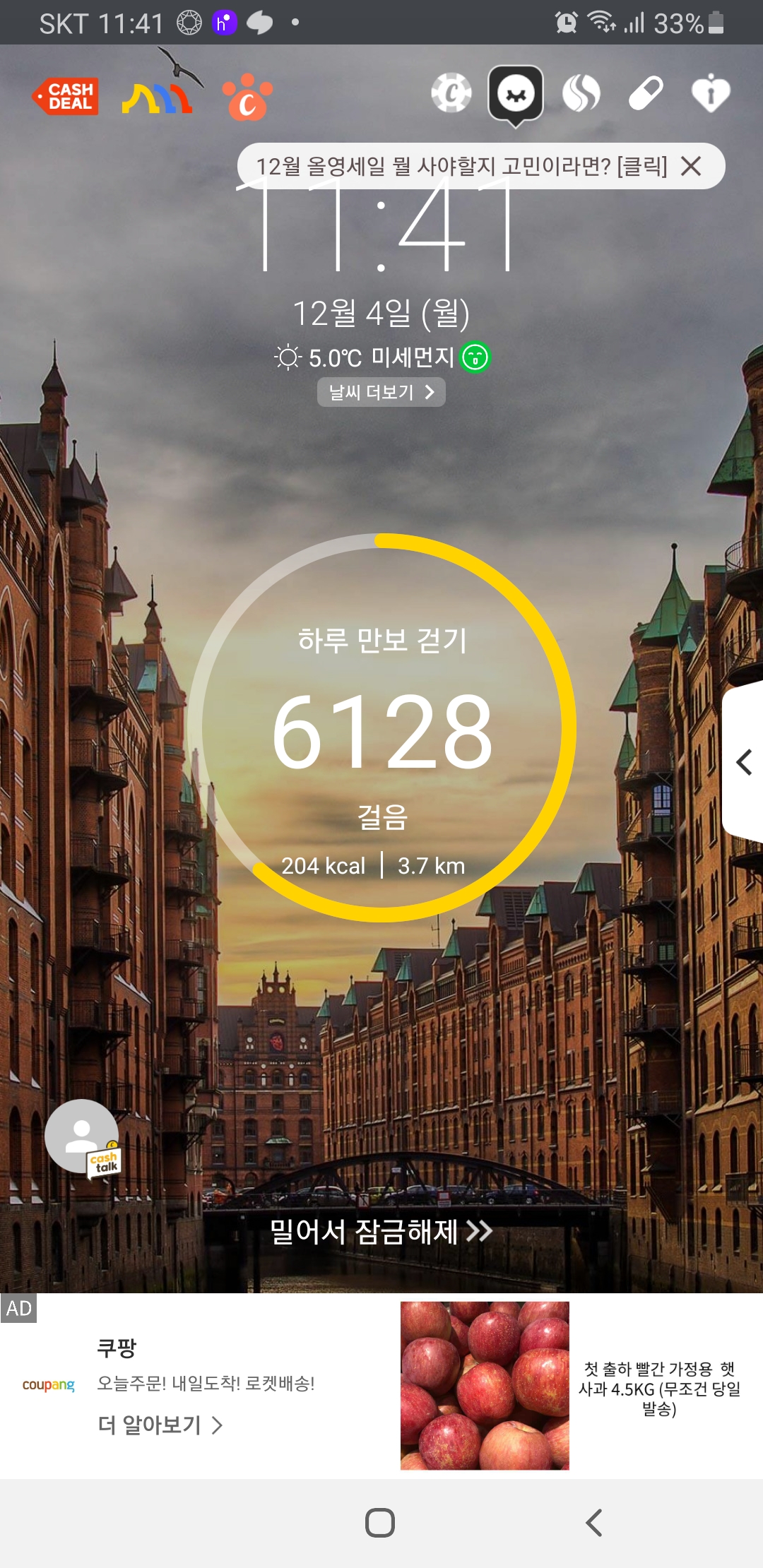This screenshot has width=763, height=1568.
Task: Go back with the system back button
Action: (x=594, y=1522)
